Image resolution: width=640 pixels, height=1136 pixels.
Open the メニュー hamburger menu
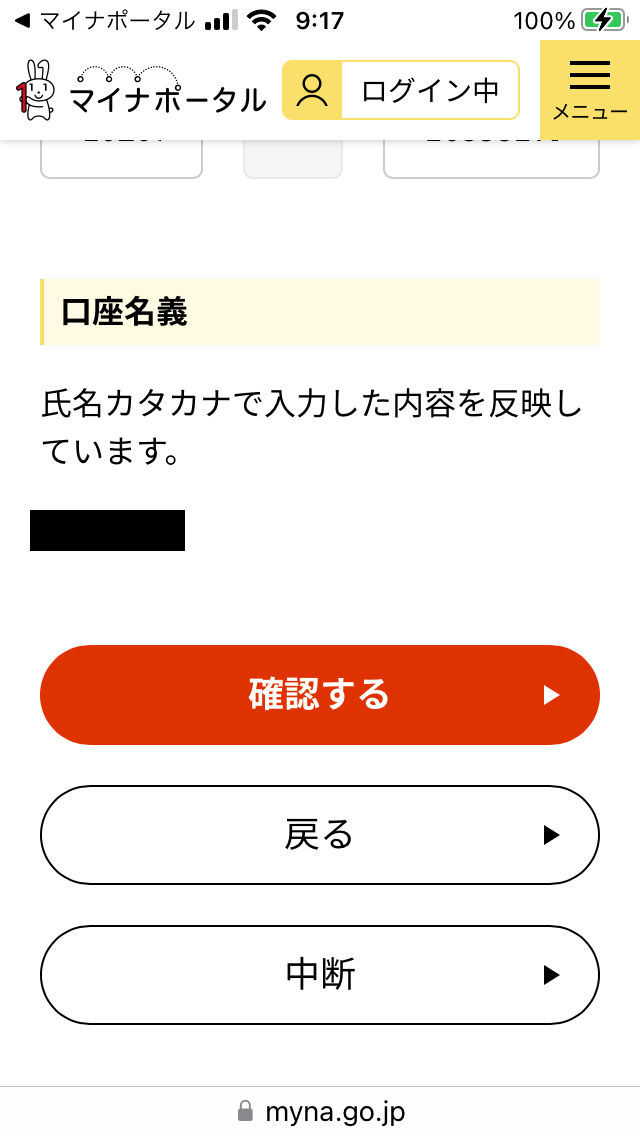coord(590,91)
